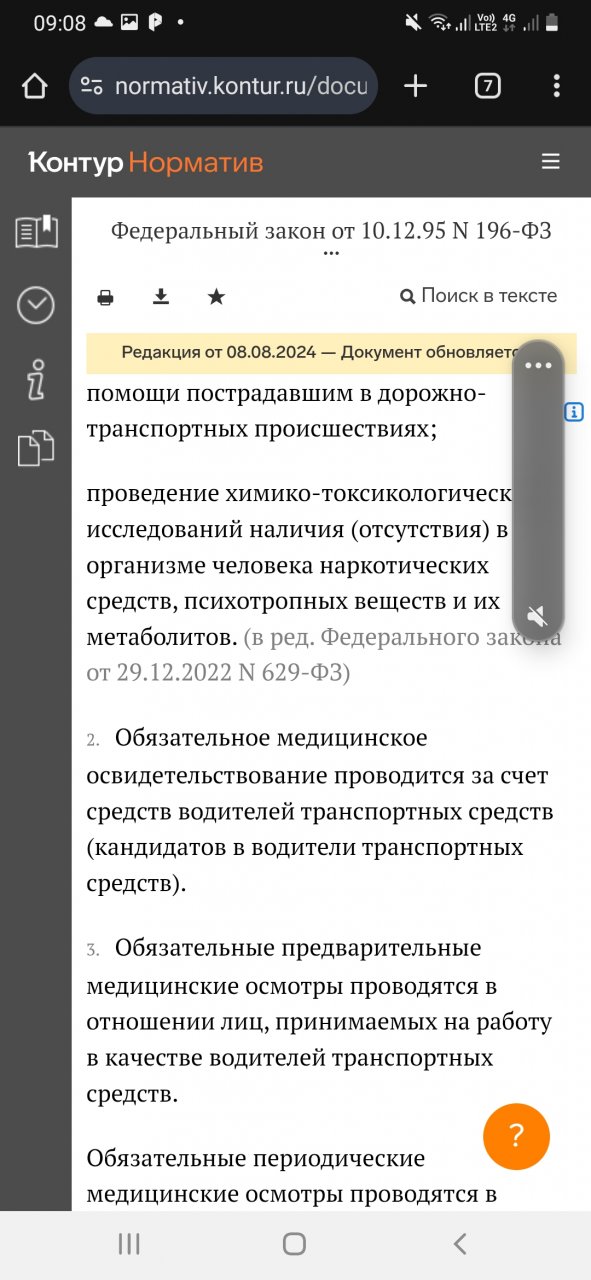
Task: Open the book icon in sidebar
Action: point(36,232)
